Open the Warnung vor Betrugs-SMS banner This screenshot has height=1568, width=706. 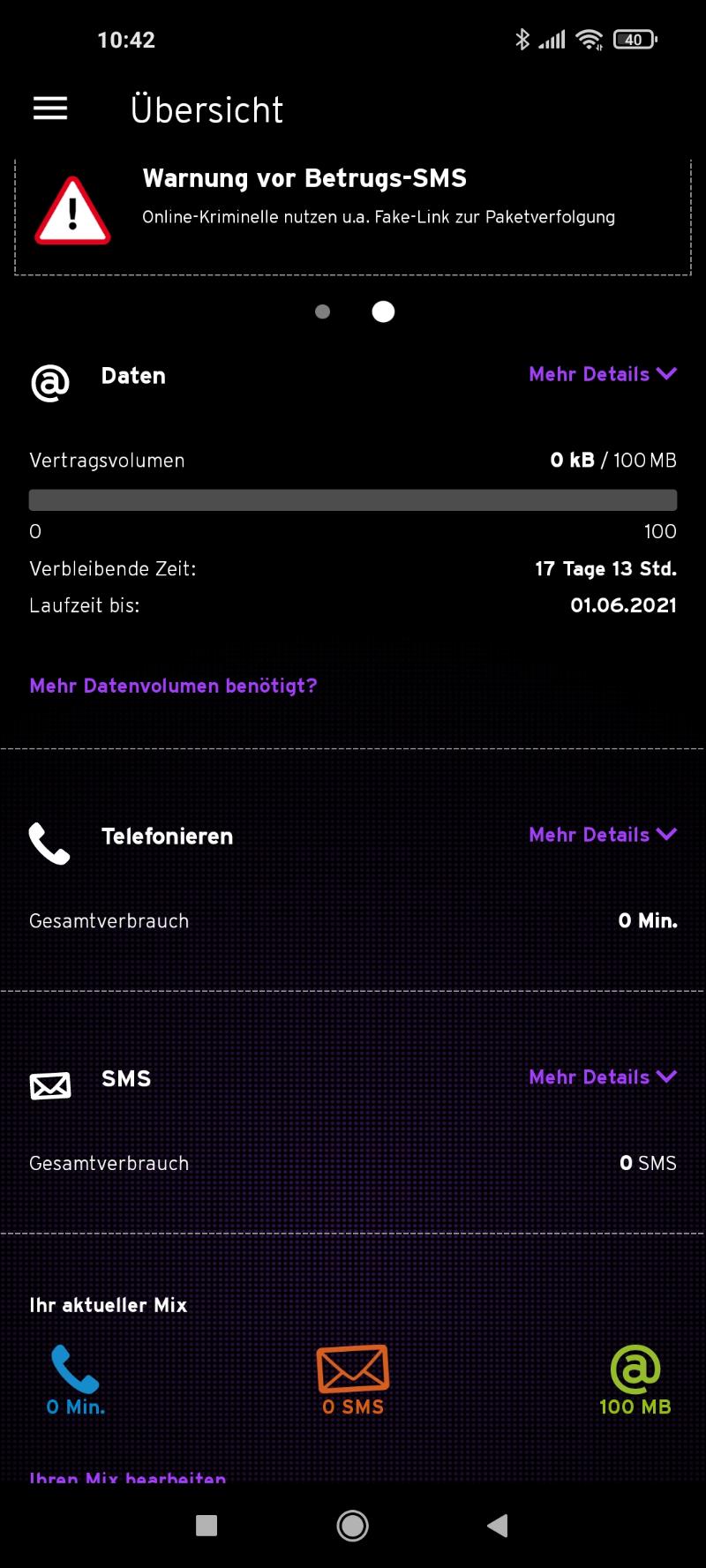pos(353,212)
